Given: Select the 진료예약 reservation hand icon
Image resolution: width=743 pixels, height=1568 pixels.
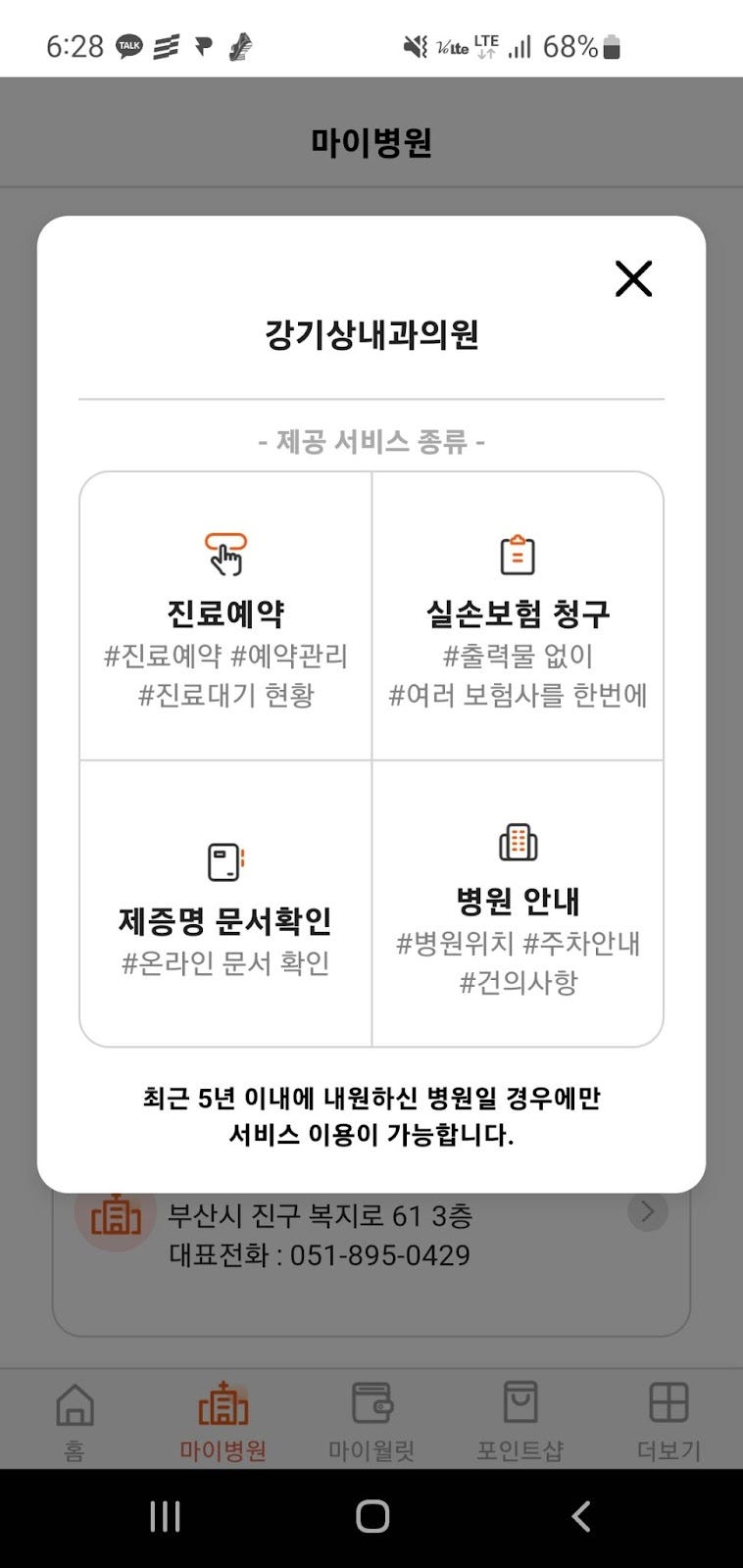Looking at the screenshot, I should (x=223, y=552).
